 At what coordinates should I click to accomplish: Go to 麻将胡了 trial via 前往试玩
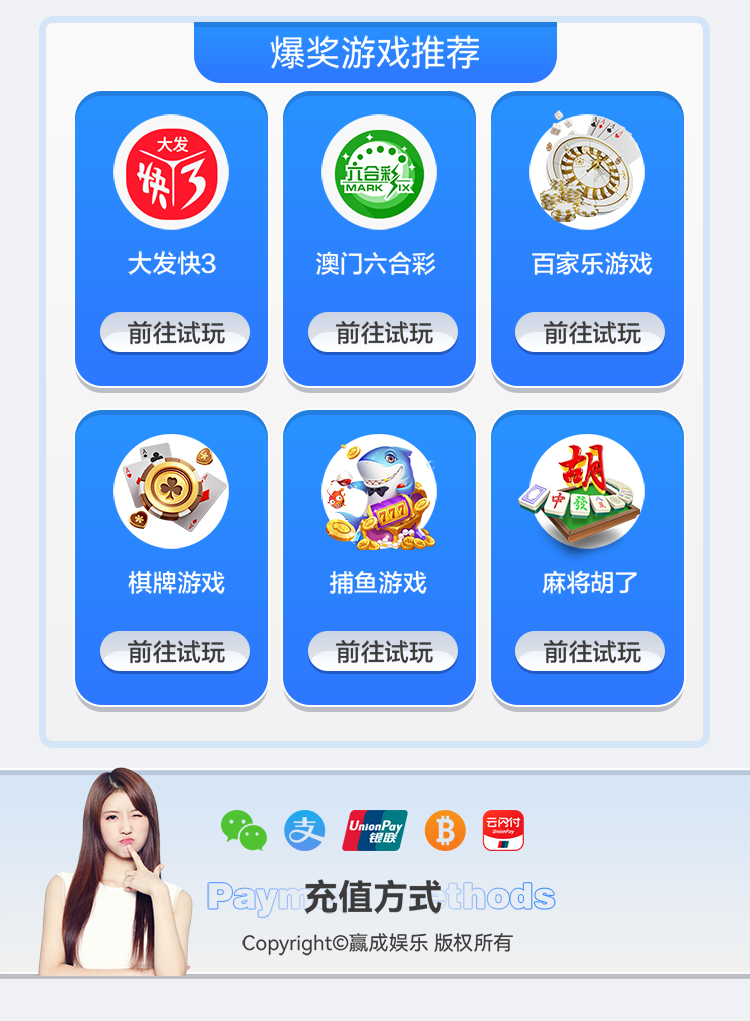coord(590,652)
